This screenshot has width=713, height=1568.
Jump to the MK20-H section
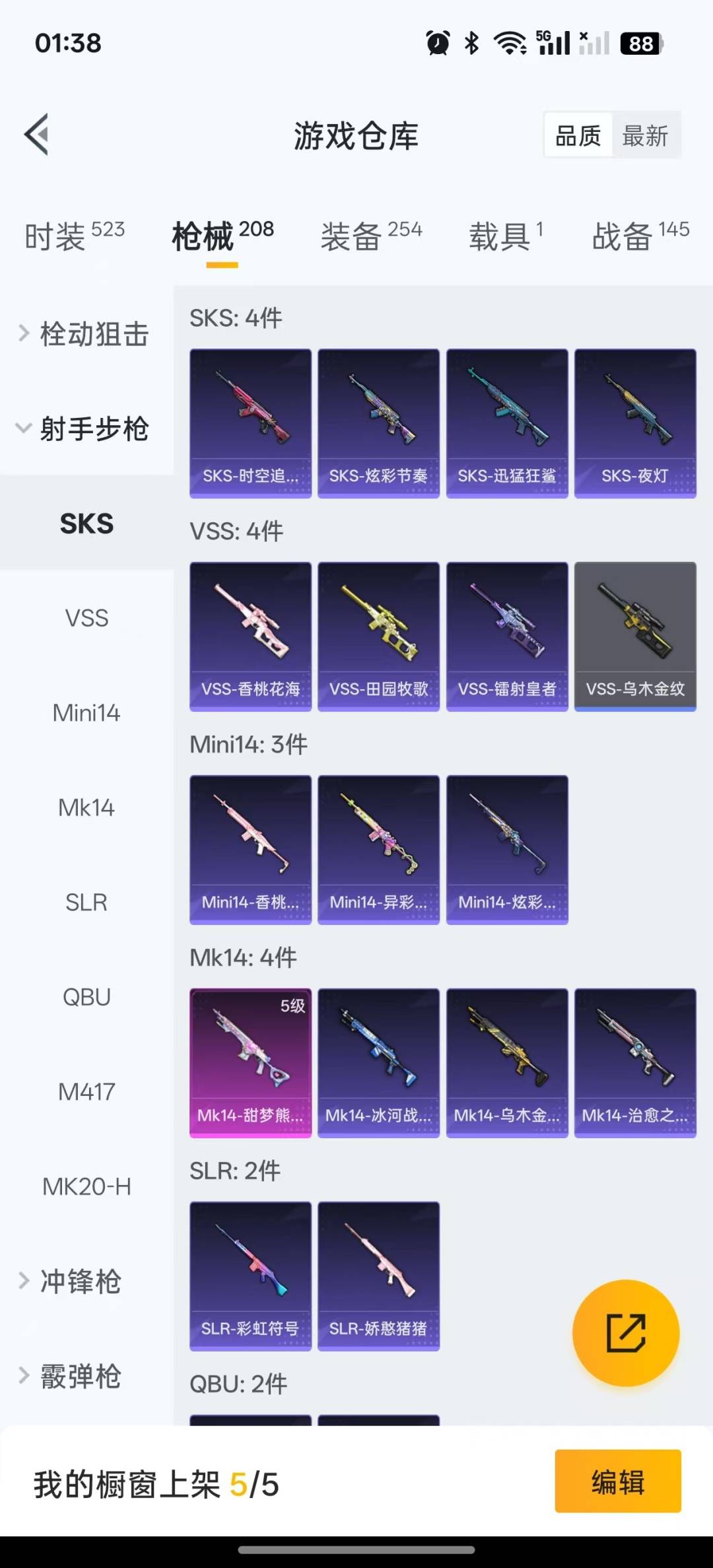[x=86, y=1186]
